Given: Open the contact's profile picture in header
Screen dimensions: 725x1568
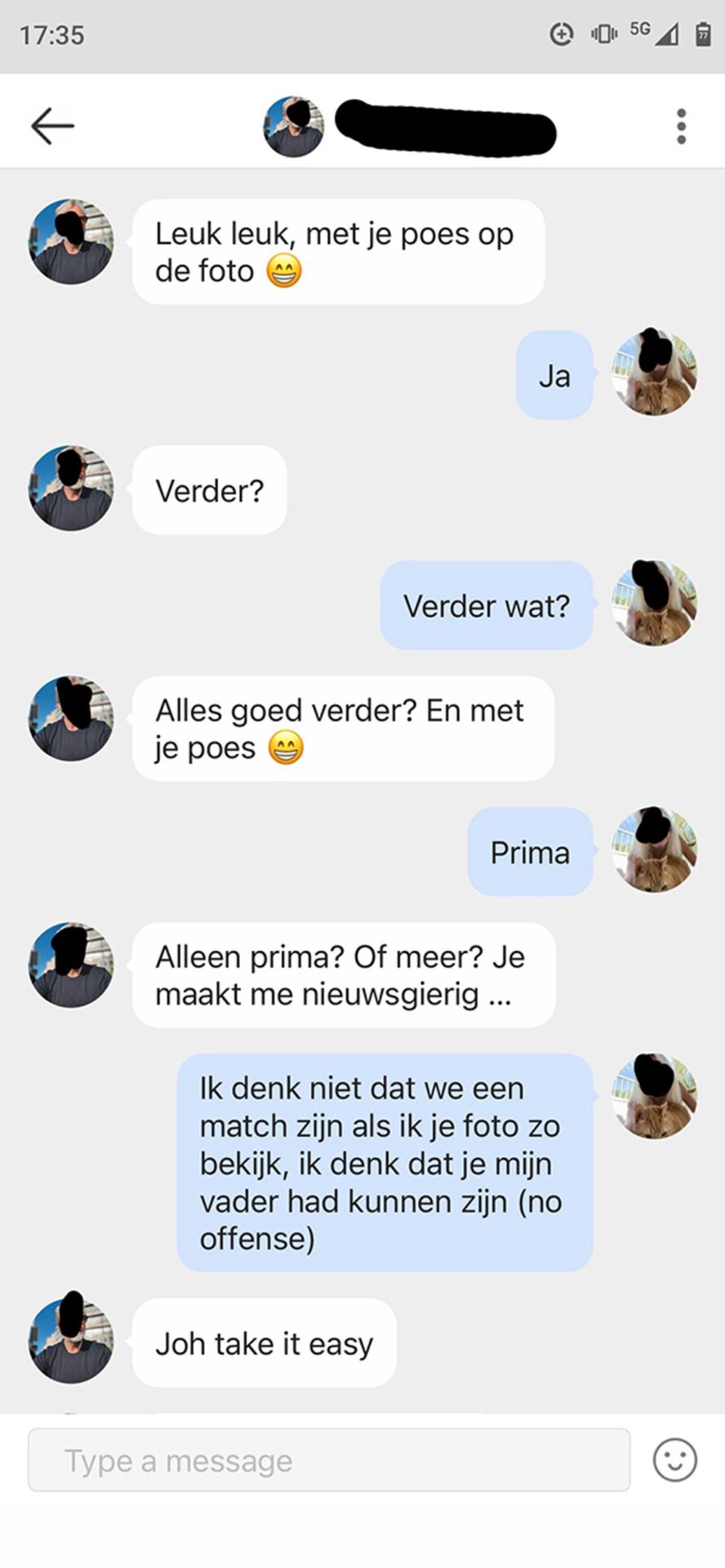Looking at the screenshot, I should 293,127.
